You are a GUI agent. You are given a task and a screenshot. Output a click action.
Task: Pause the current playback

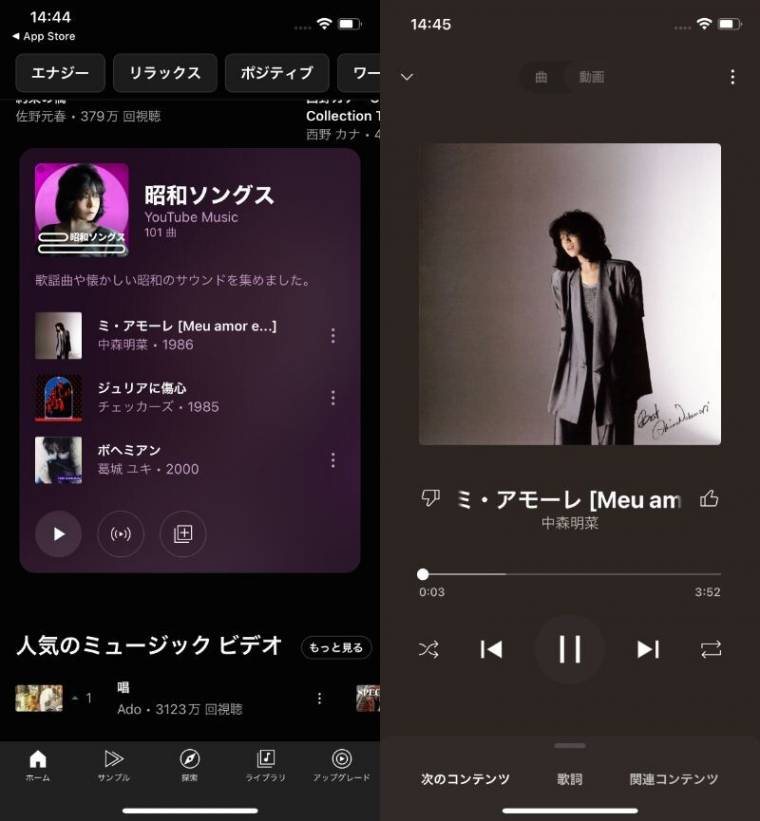coord(570,649)
